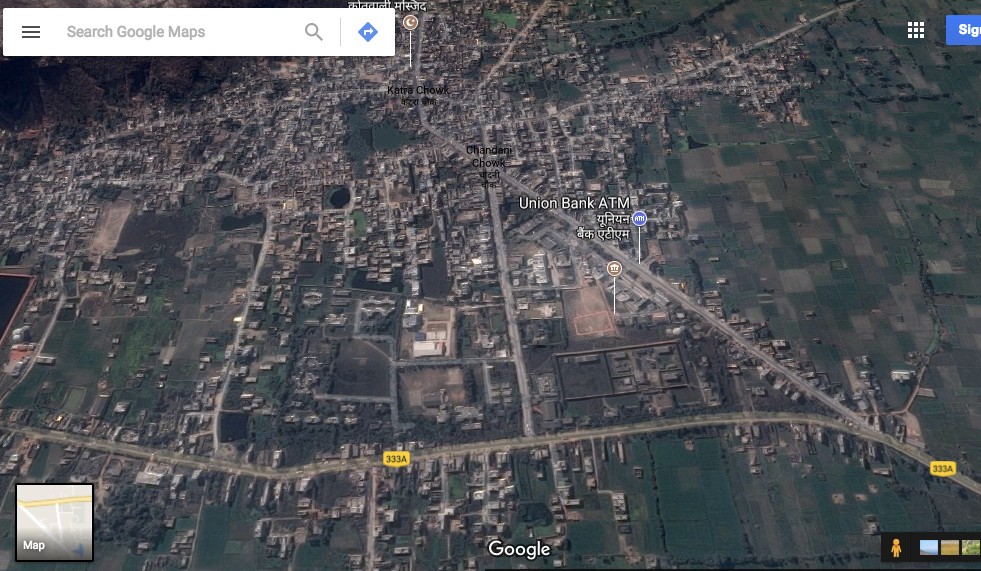Tap the Sign in button
The width and height of the screenshot is (981, 571).
click(x=965, y=30)
